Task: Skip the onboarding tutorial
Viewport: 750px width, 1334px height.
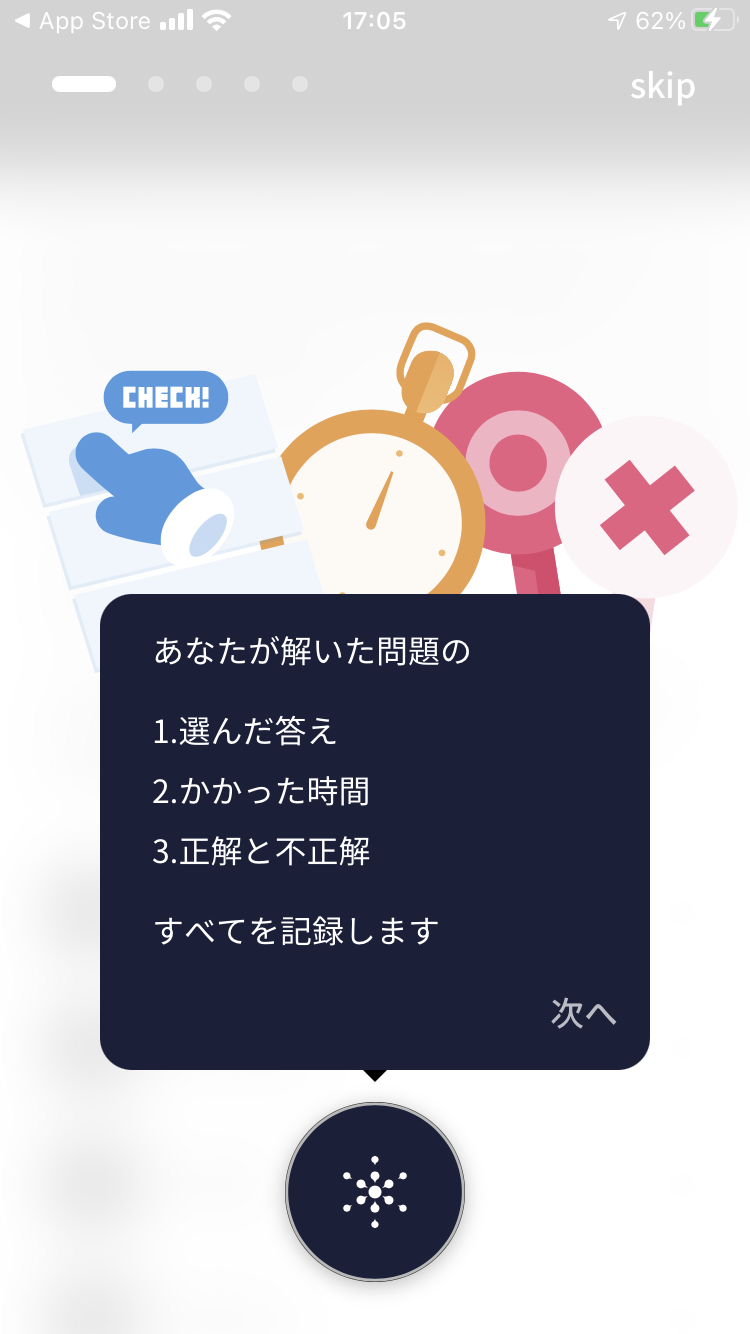Action: (x=662, y=87)
